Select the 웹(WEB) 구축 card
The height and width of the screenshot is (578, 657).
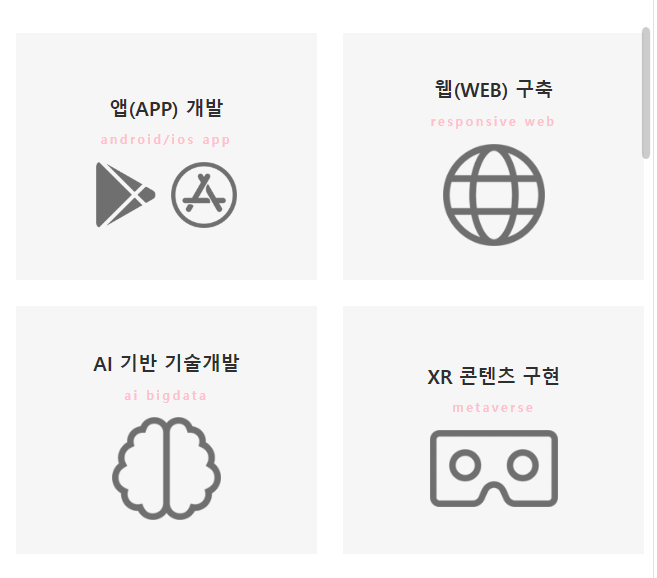(x=493, y=157)
